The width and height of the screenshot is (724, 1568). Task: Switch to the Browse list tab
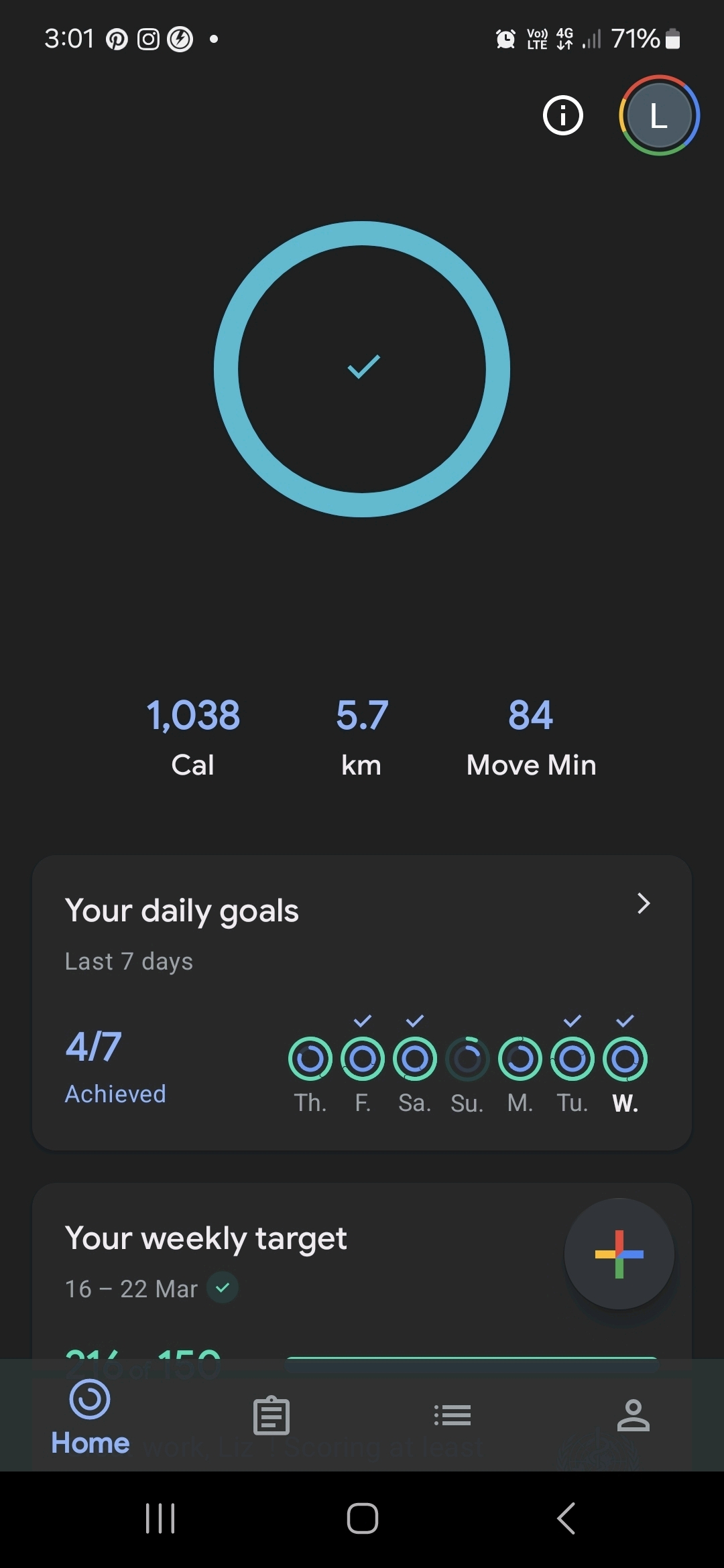(x=452, y=1416)
